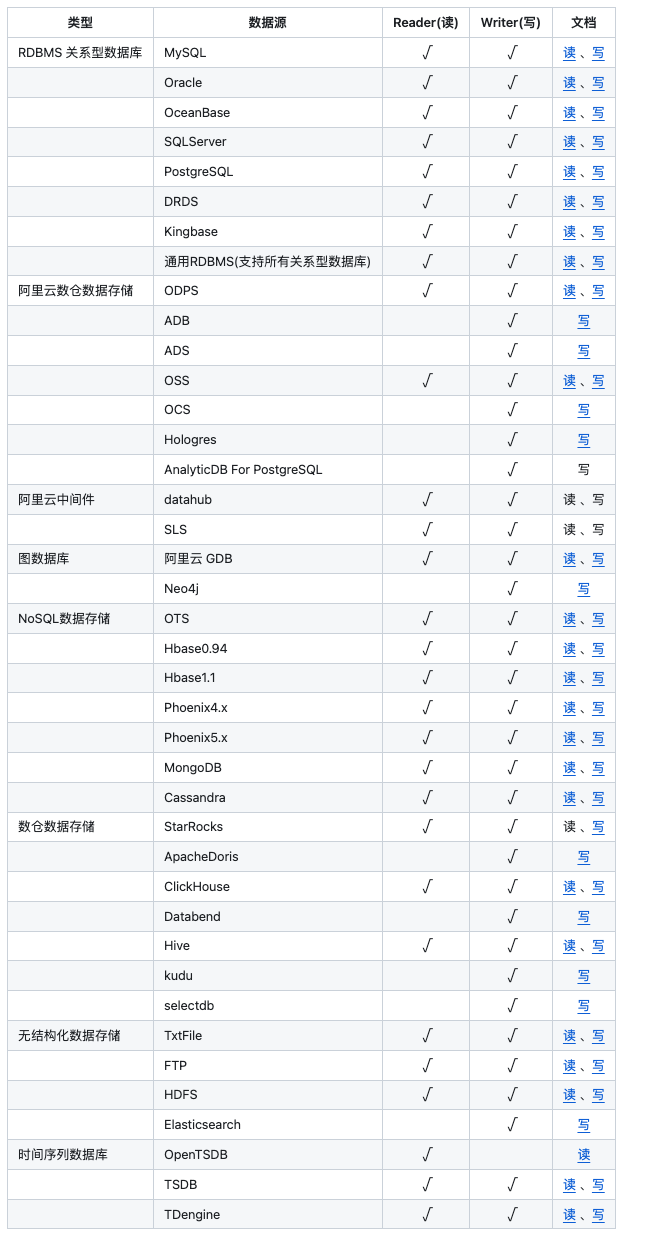
Task: Open the Hive write (写) doc link
Action: pos(598,946)
